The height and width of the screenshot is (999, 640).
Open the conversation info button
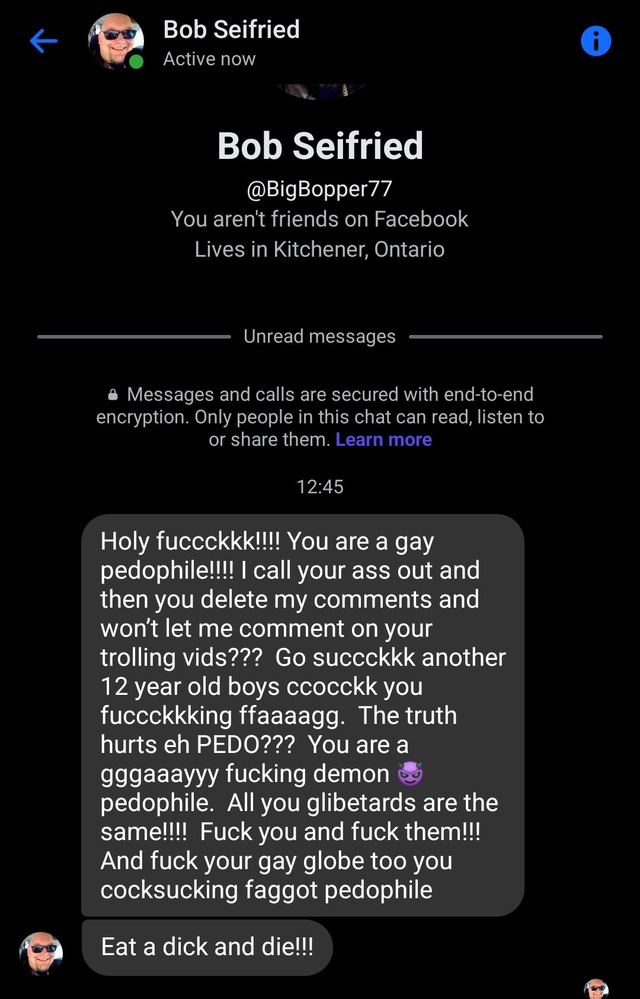(x=595, y=41)
